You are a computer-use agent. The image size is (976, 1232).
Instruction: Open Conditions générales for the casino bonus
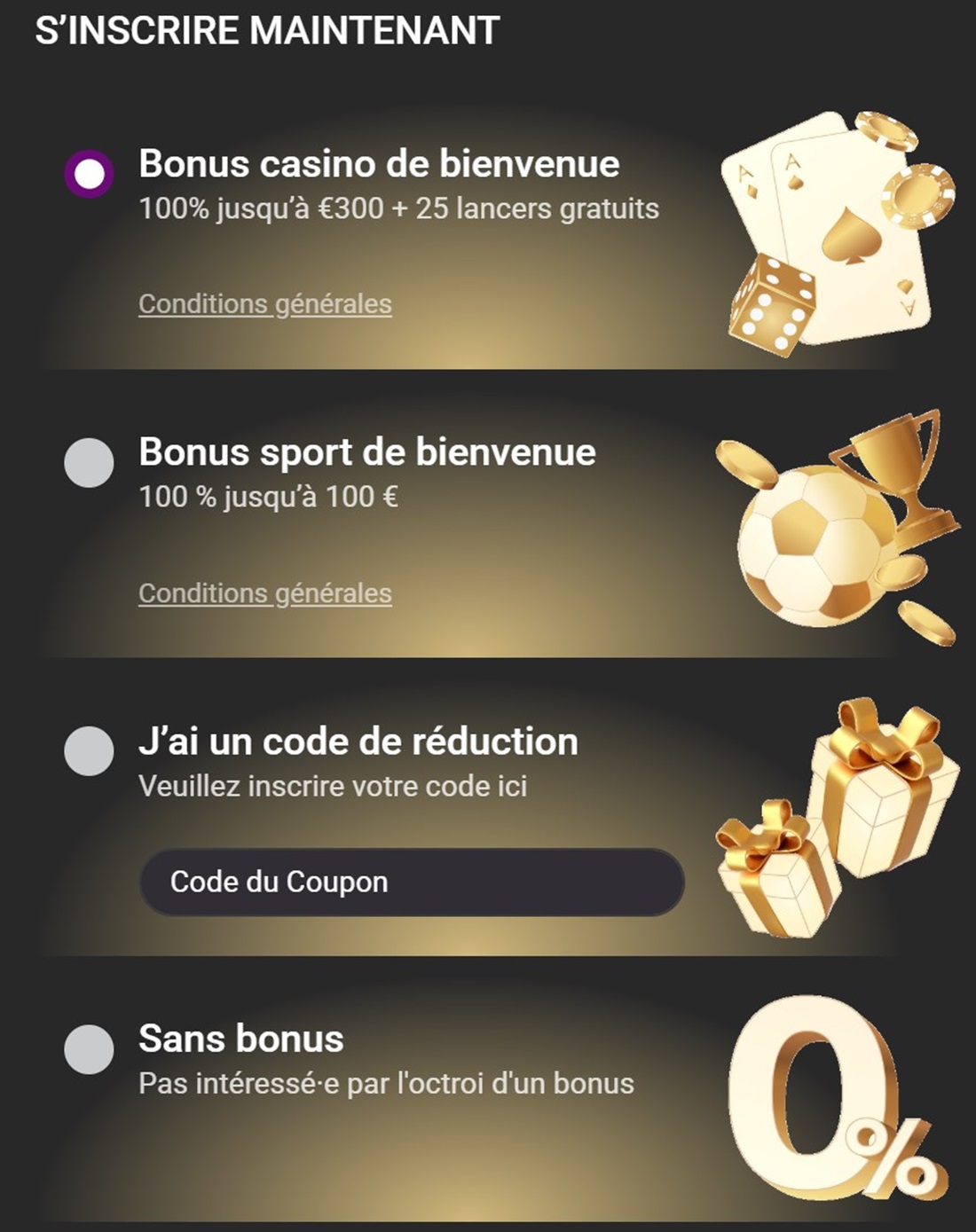[264, 304]
